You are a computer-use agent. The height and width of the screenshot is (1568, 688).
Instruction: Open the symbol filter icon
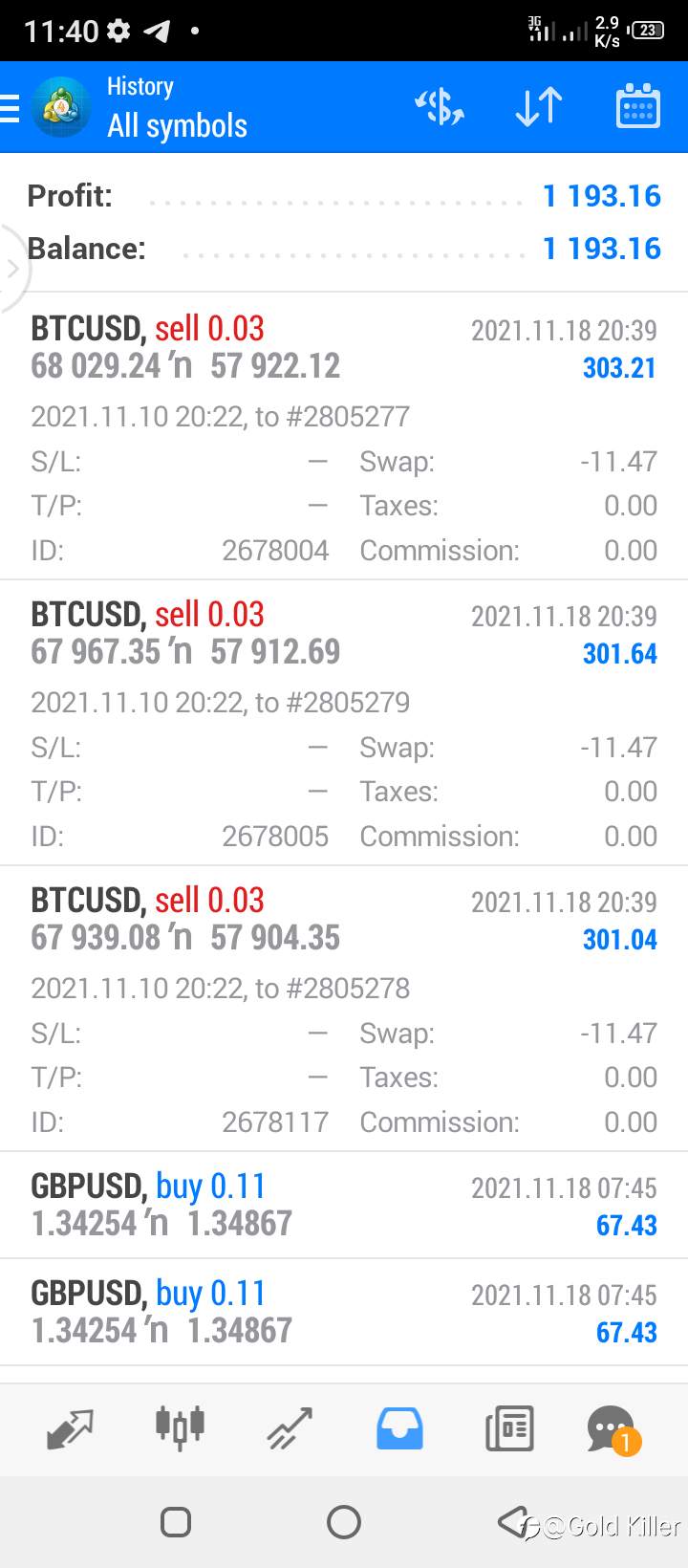coord(439,107)
